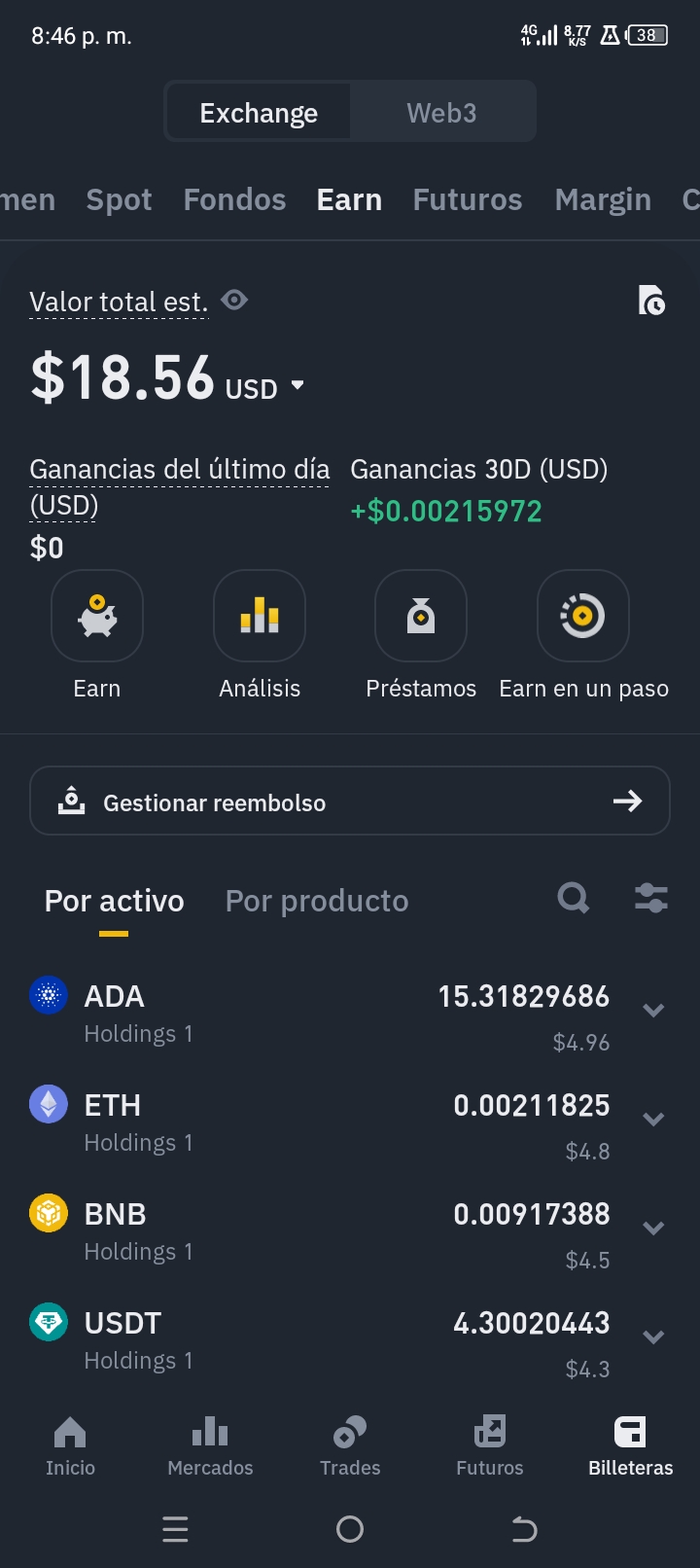
Task: Open the asset filter settings
Action: click(650, 898)
